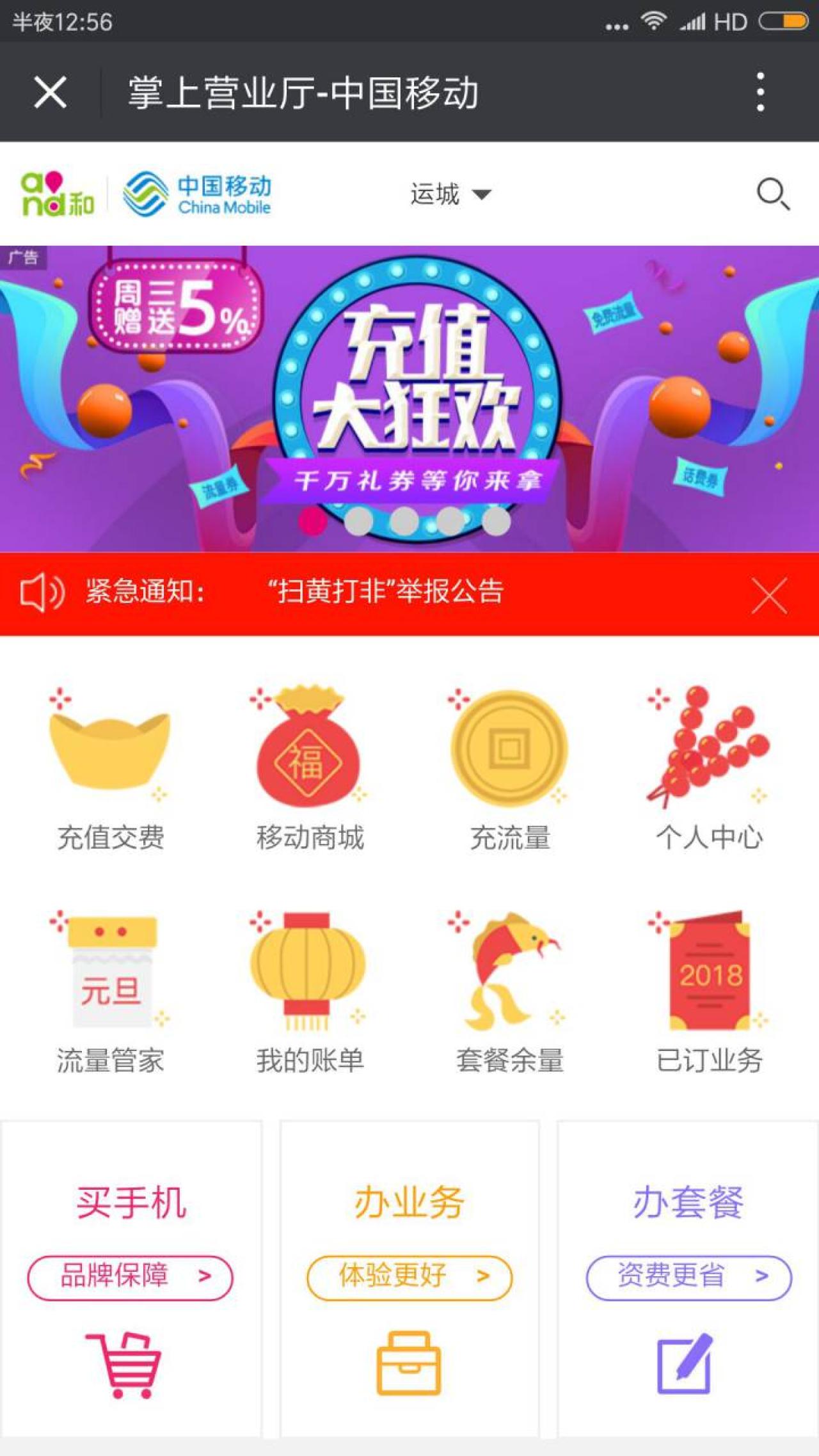Launch 流量管家
The image size is (819, 1456).
(110, 992)
